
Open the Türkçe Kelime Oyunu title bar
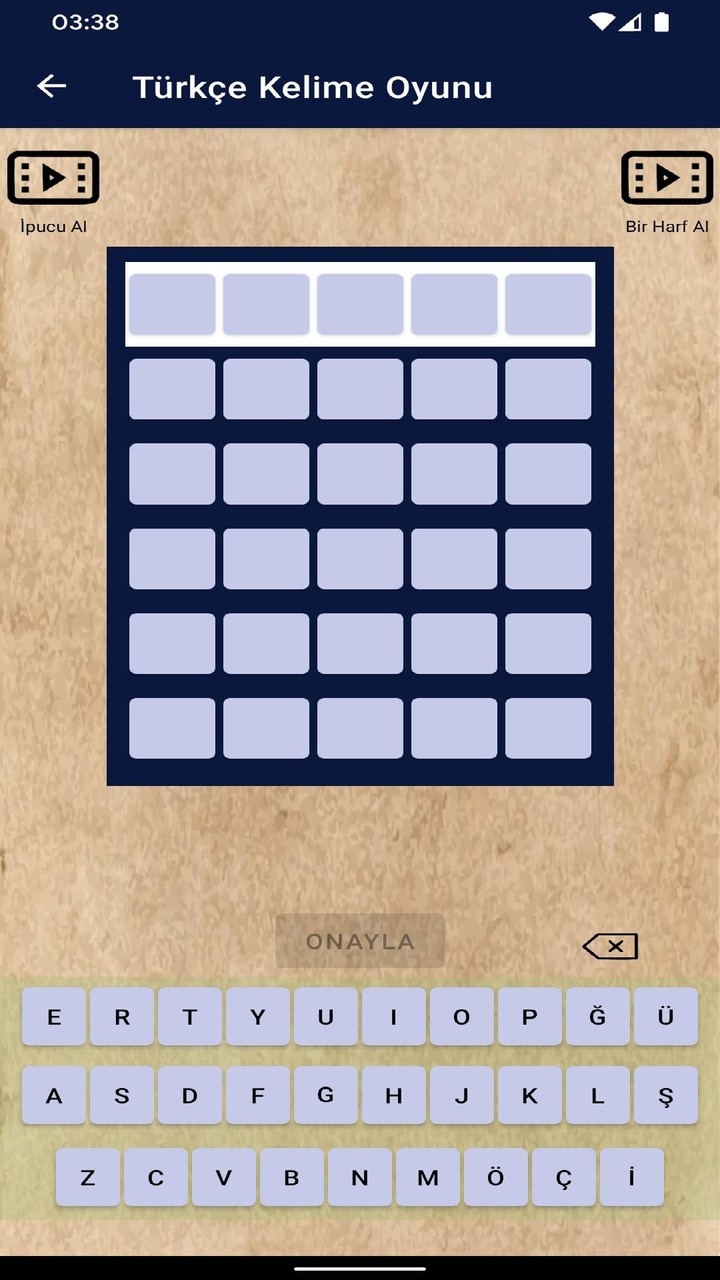pos(312,87)
